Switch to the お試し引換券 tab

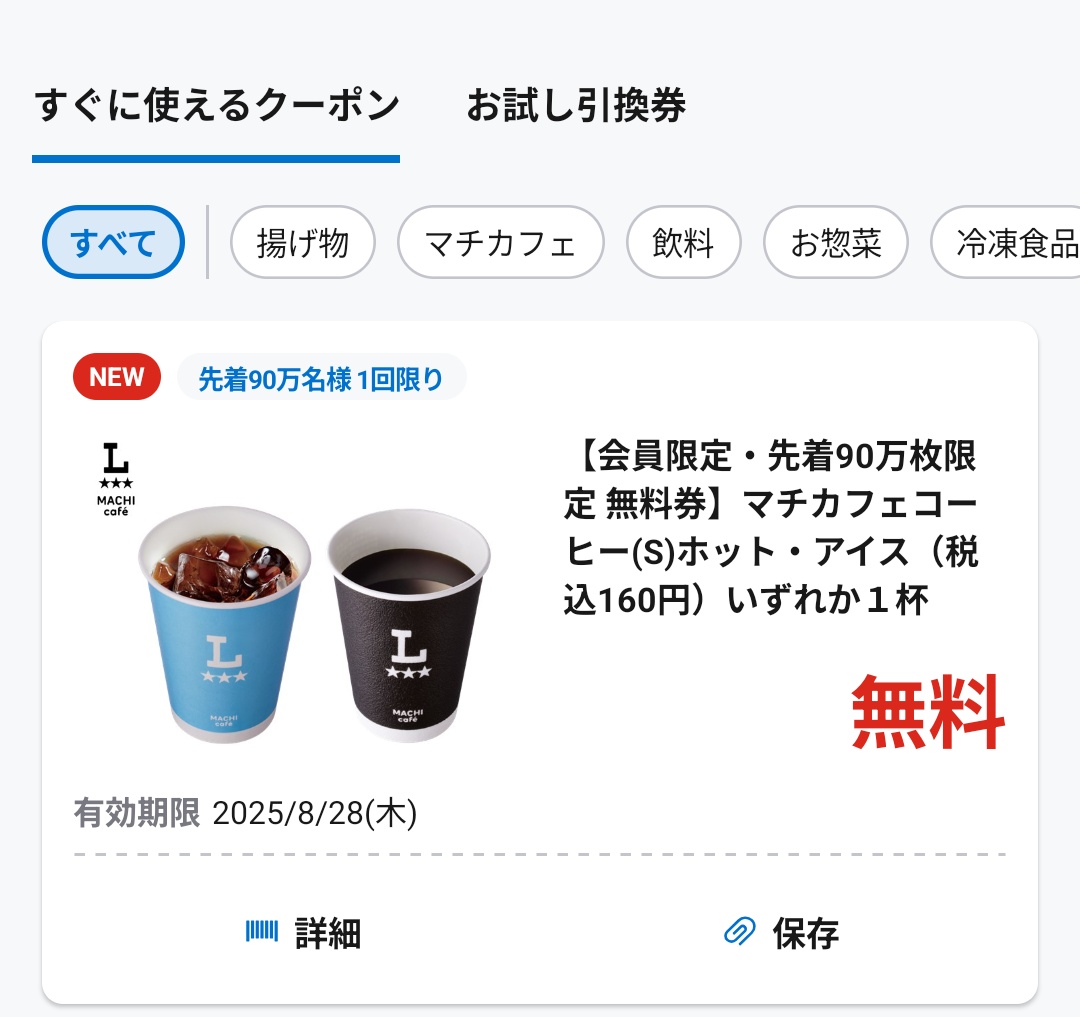pos(576,106)
